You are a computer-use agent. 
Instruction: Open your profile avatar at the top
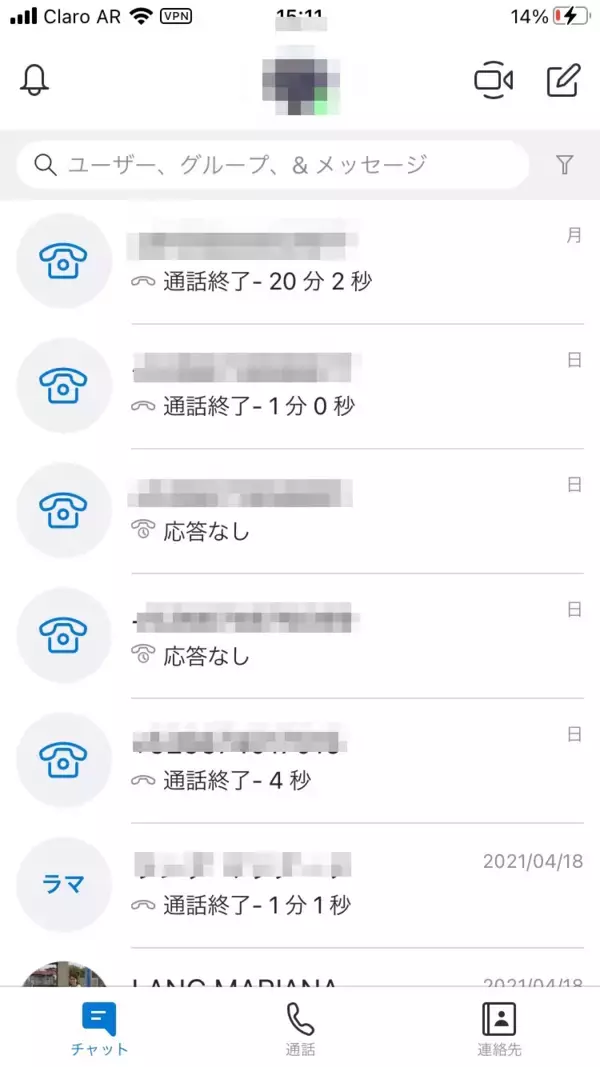pos(300,81)
